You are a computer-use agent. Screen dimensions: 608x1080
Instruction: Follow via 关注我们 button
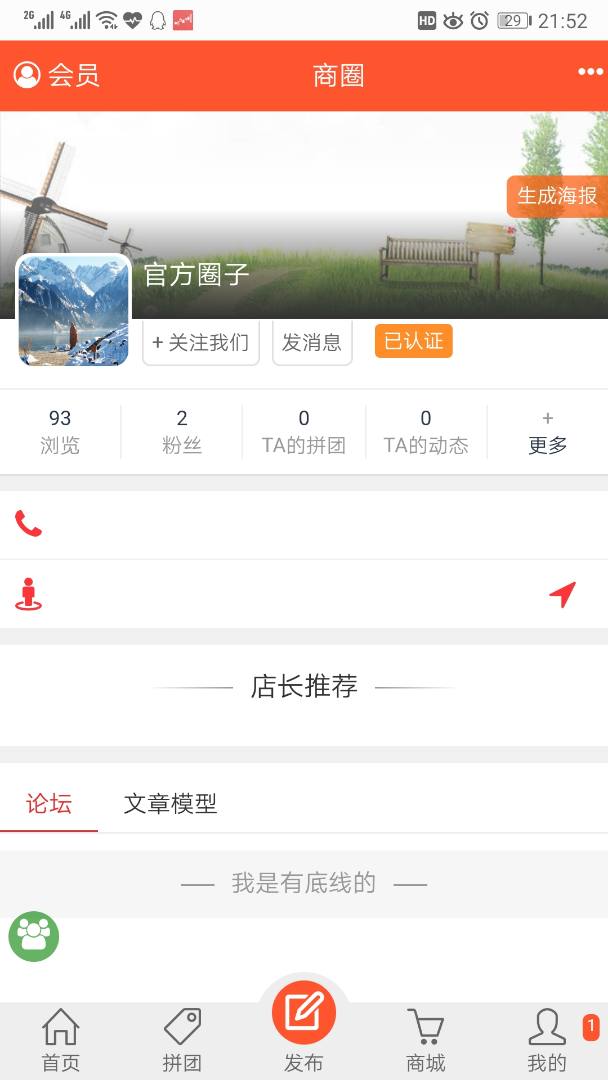pos(200,343)
